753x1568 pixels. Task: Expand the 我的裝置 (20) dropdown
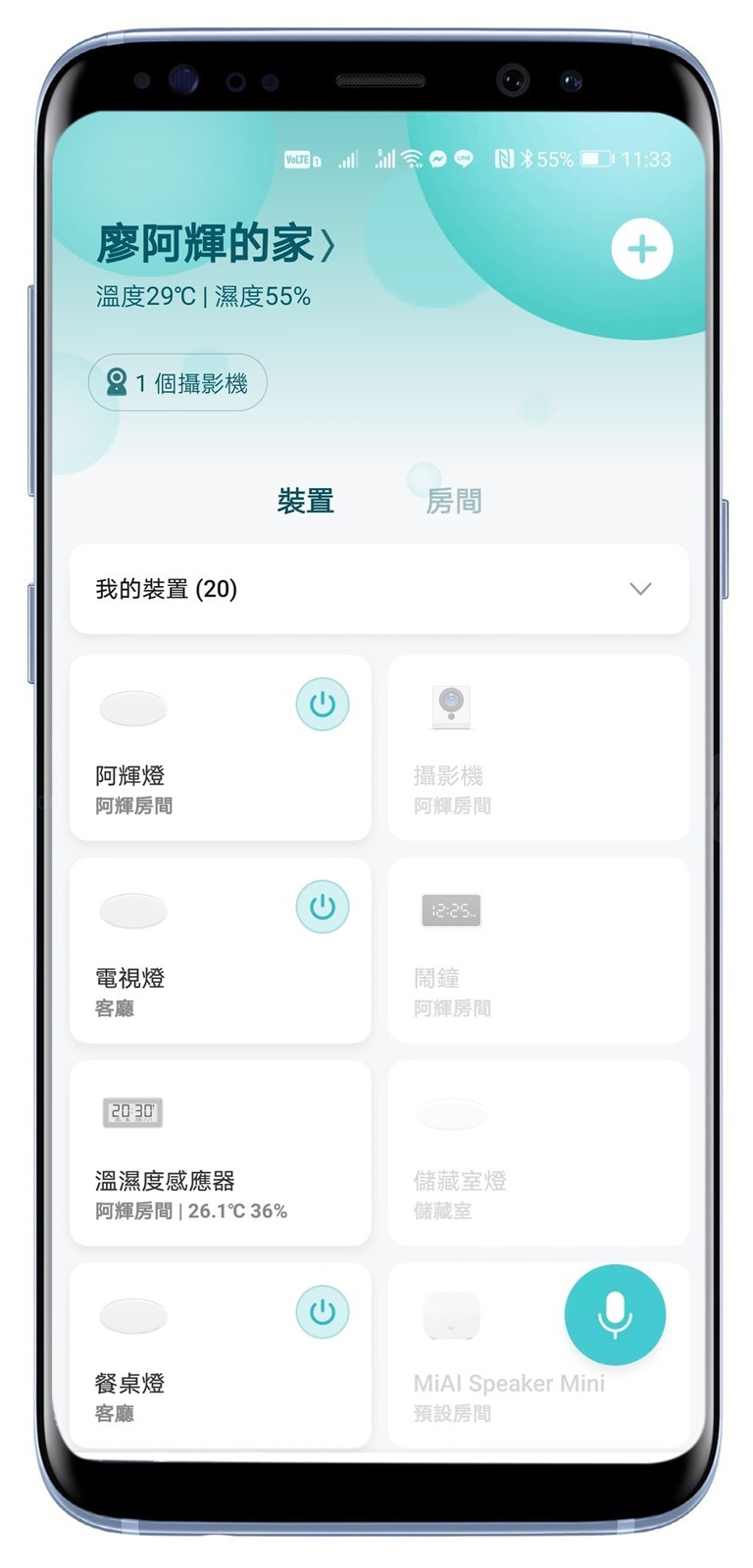point(639,589)
